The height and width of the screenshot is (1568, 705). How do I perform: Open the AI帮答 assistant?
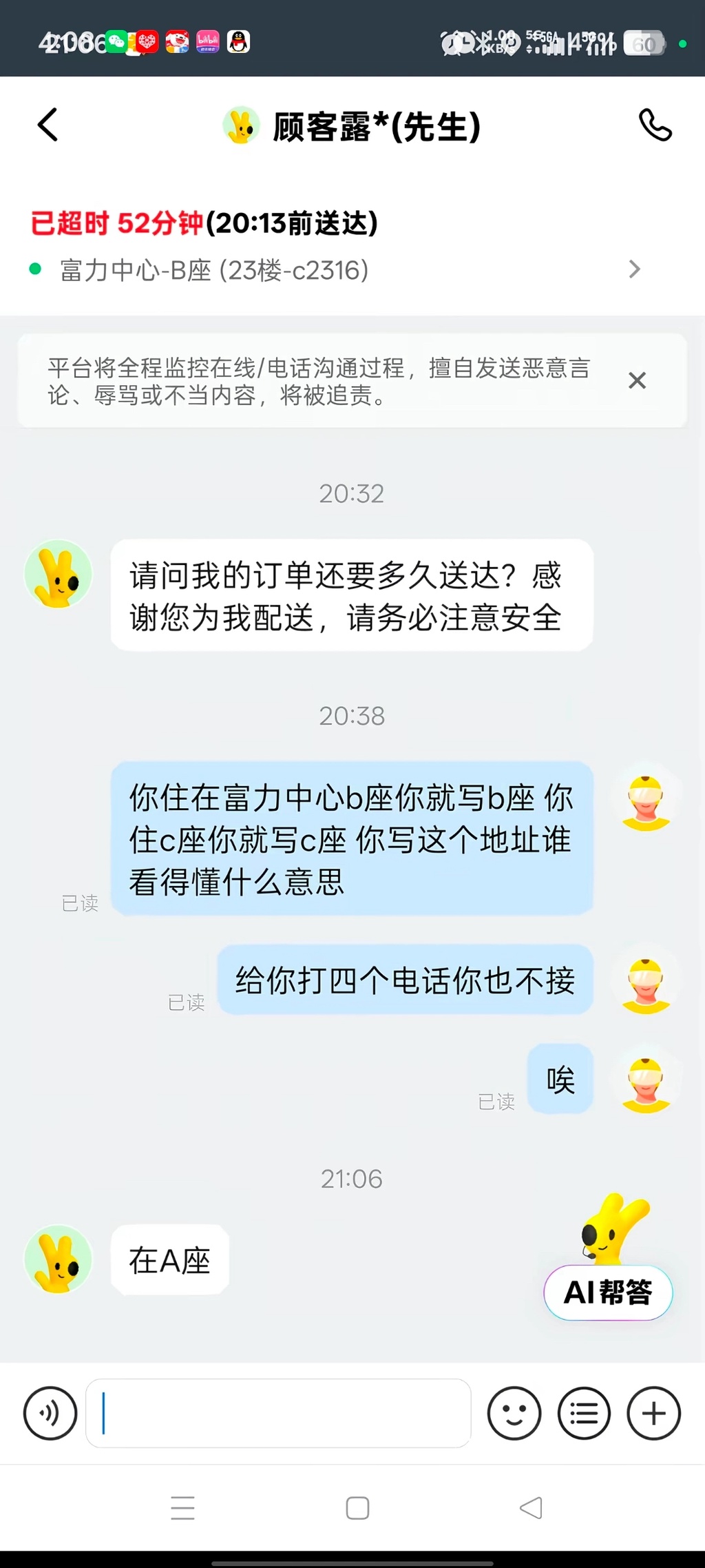coord(608,1292)
